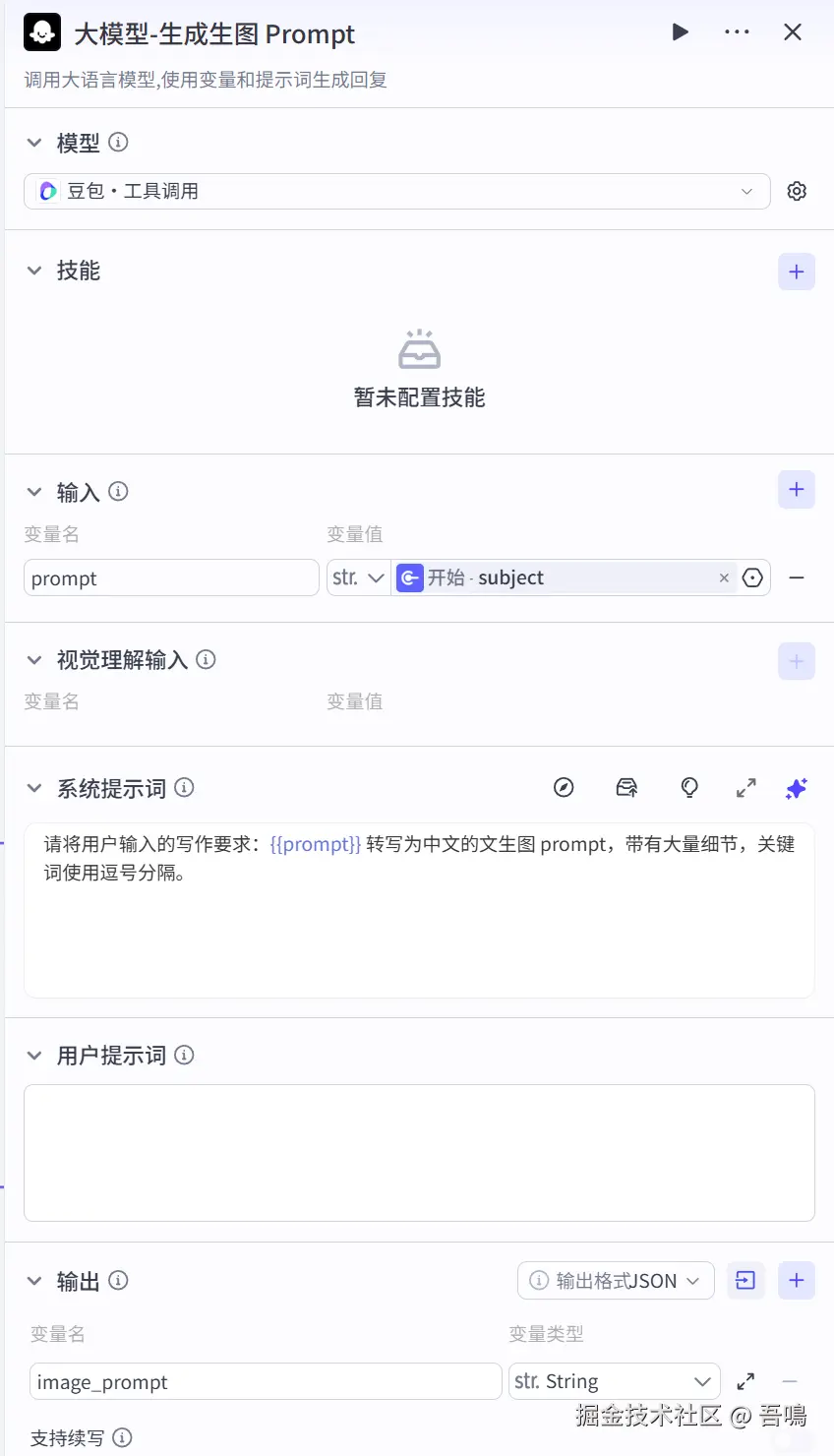
Task: Tap the empty 用户提示词 text area
Action: pos(419,1153)
